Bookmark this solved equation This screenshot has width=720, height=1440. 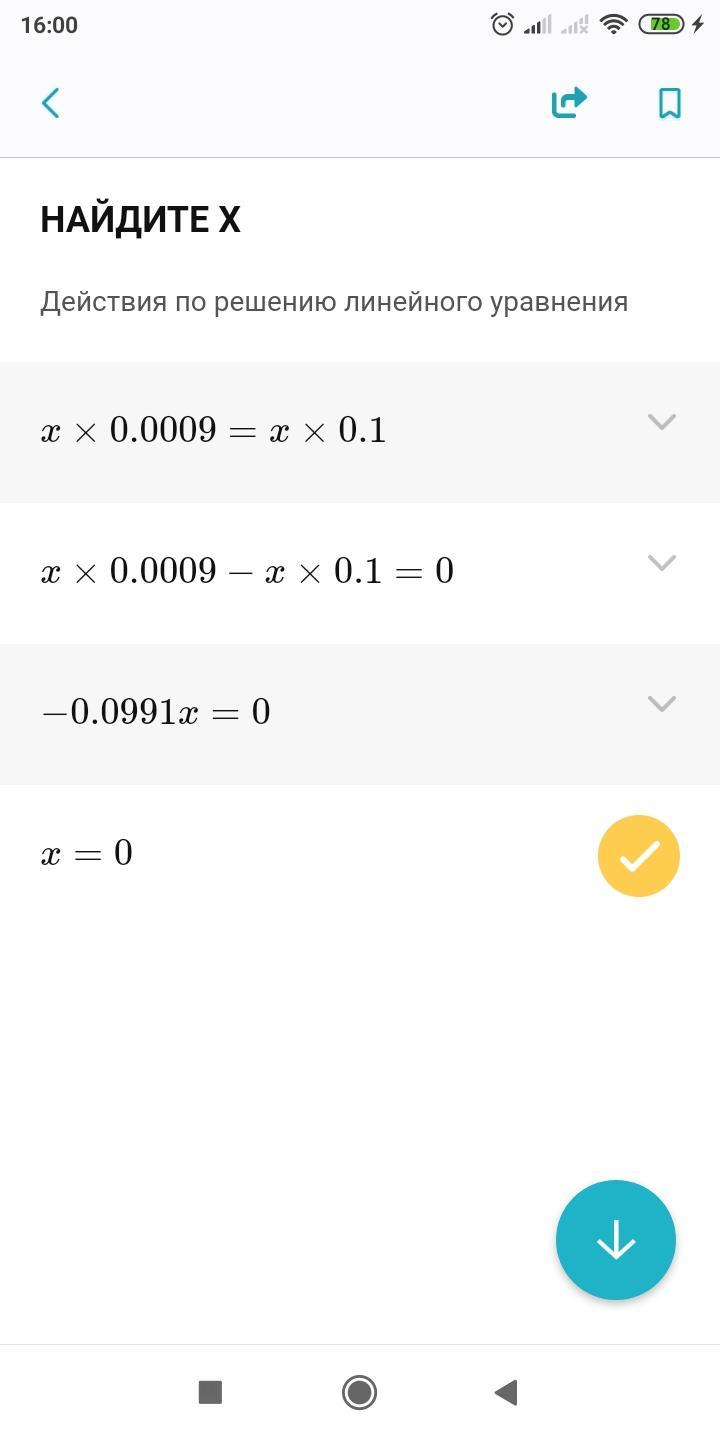pyautogui.click(x=669, y=102)
